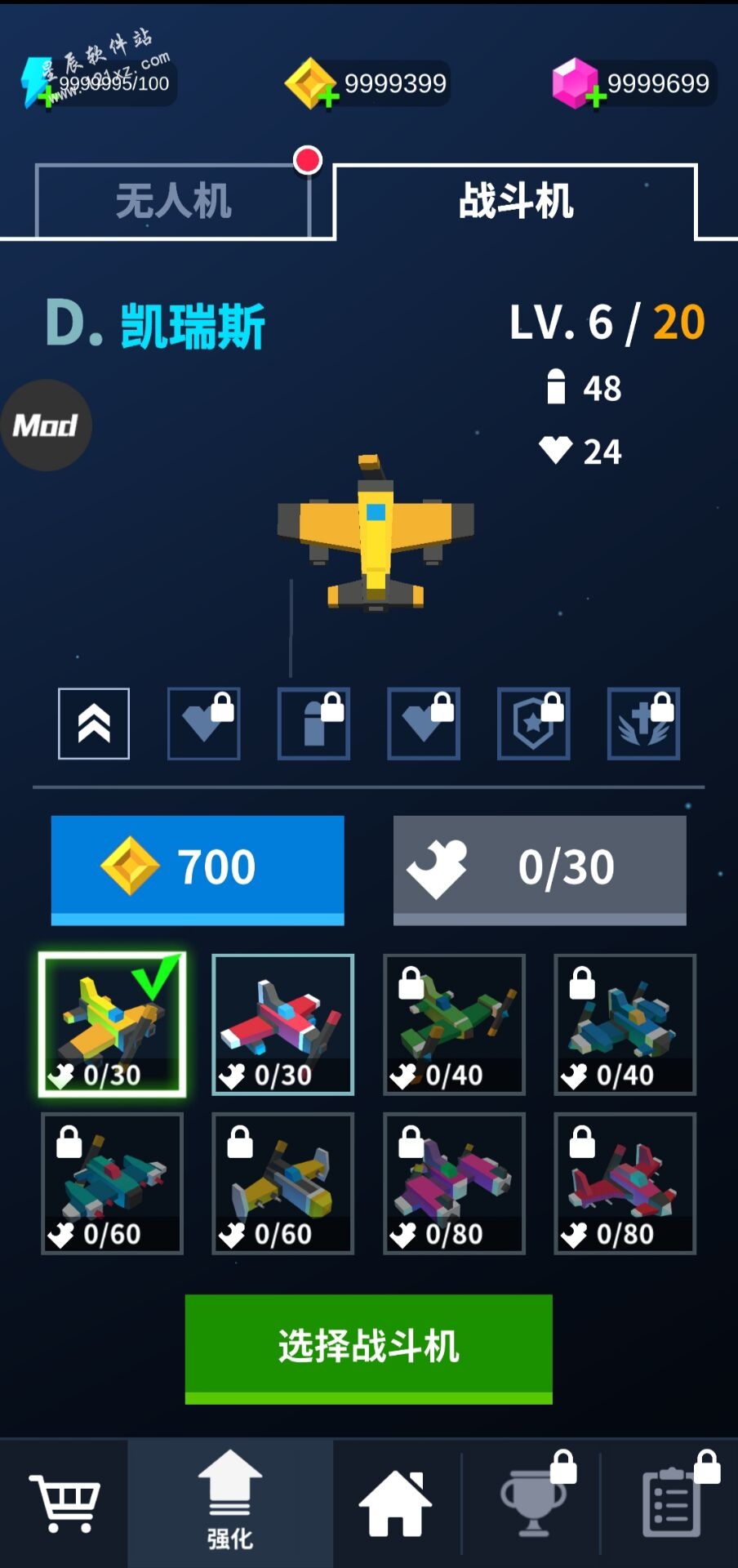The image size is (738, 1568).
Task: Choose the locked green fighter 0/40
Action: (455, 1024)
